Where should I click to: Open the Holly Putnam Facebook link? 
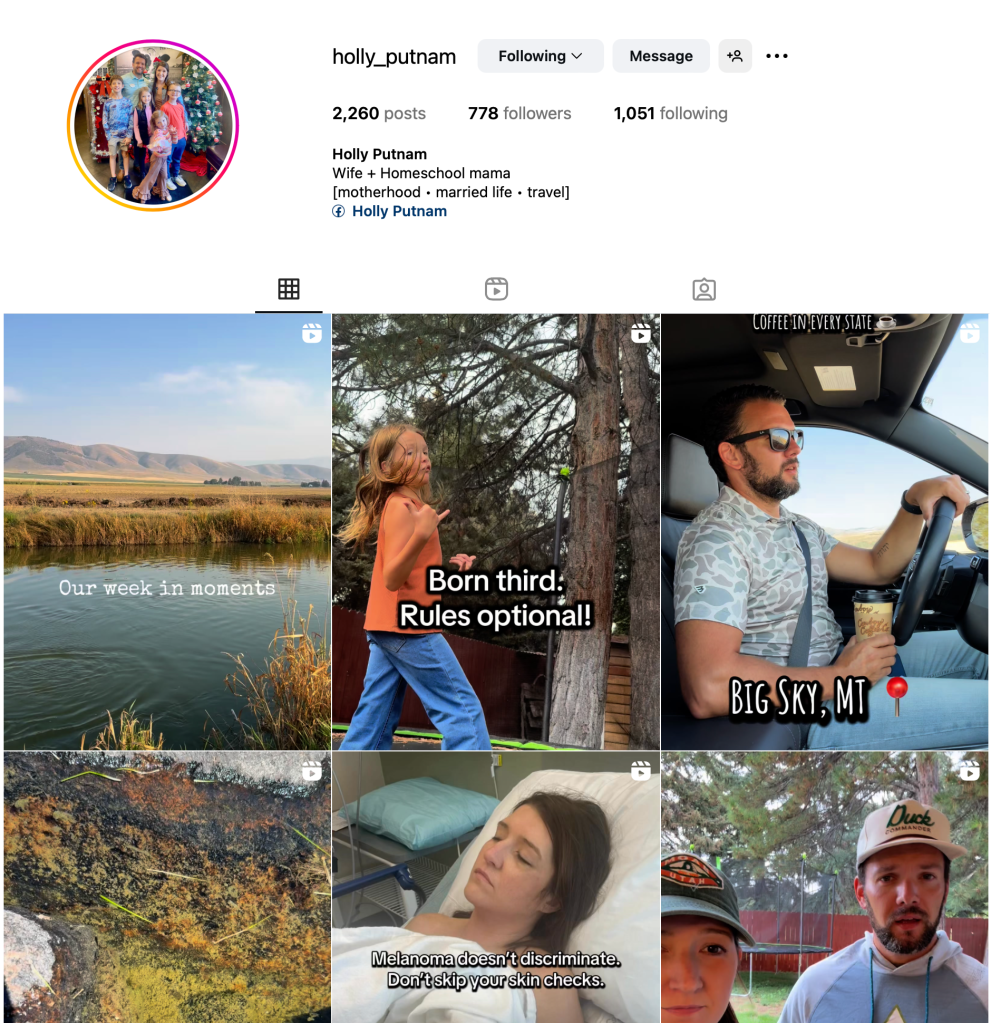pos(399,211)
